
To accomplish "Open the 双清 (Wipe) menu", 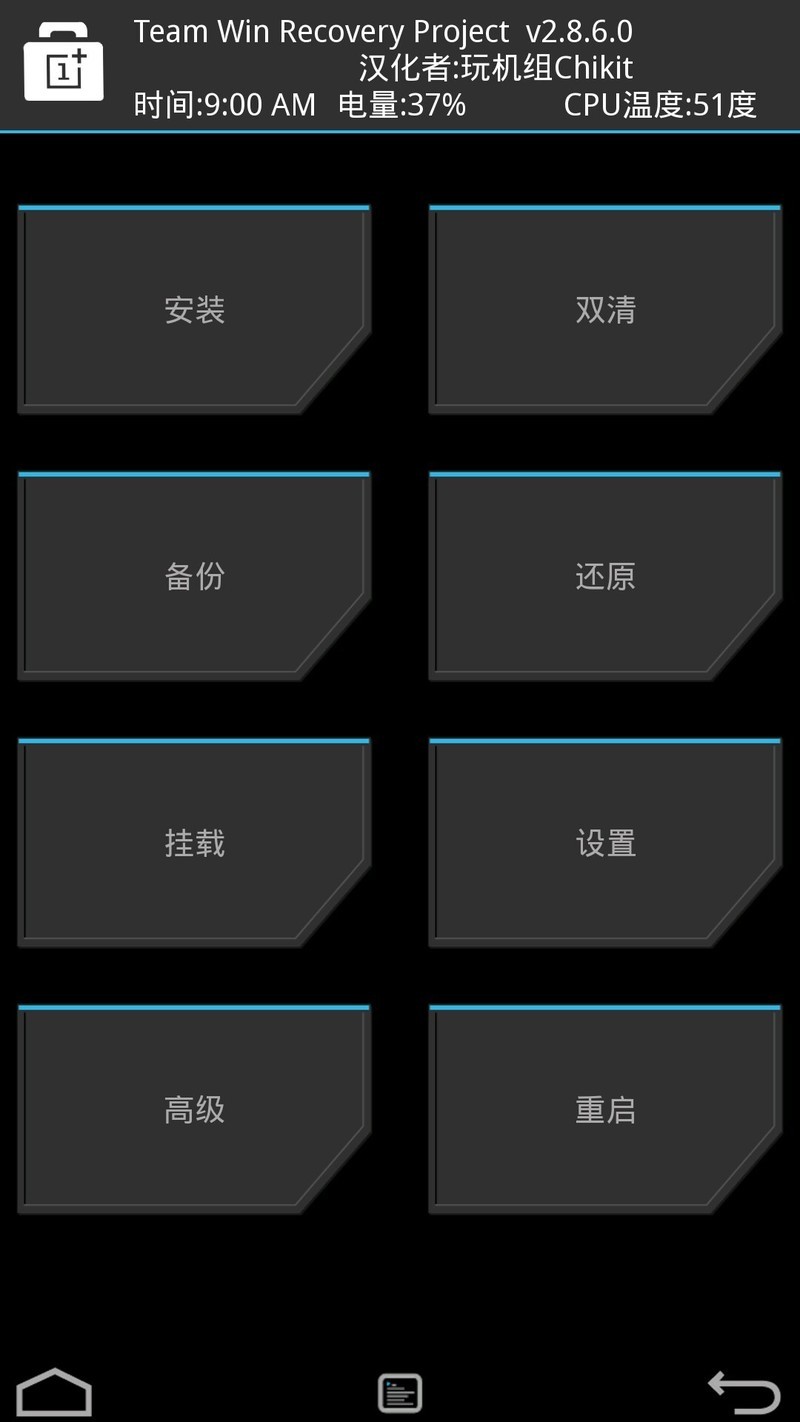I will point(604,308).
